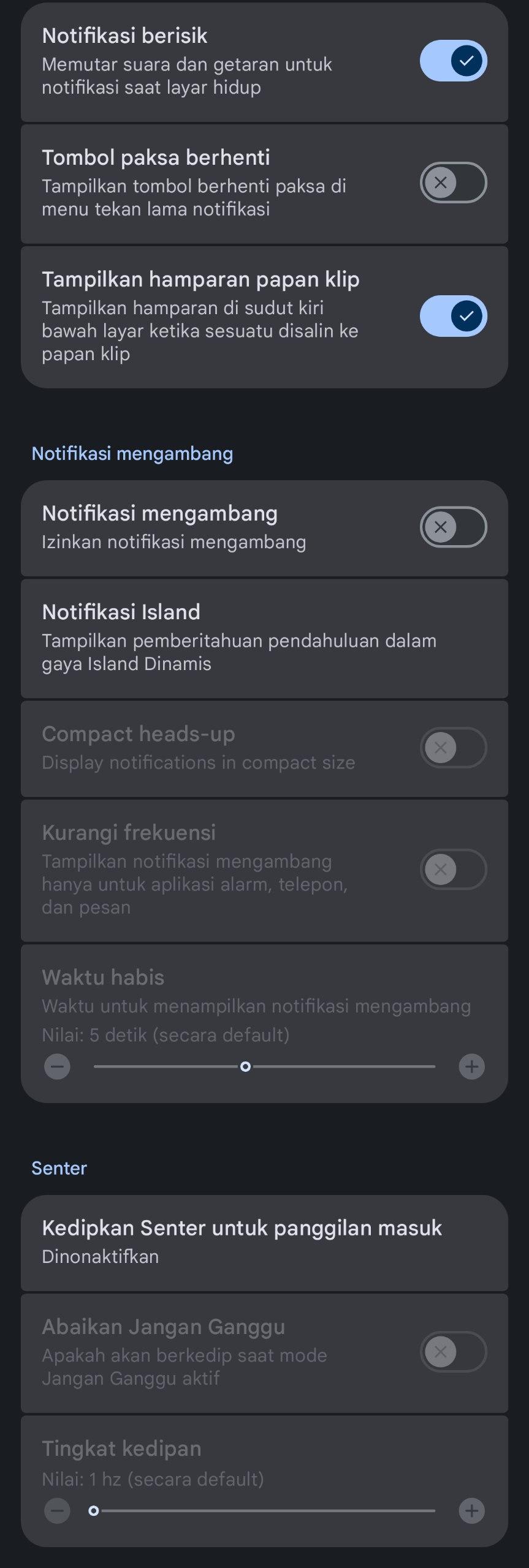The width and height of the screenshot is (529, 1568).
Task: Tap the Tingkat kedipan slider track
Action: pyautogui.click(x=264, y=1511)
